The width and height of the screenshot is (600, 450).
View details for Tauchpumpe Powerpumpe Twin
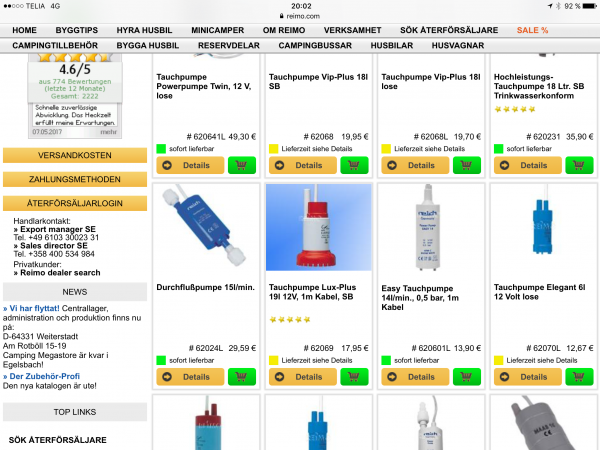click(189, 165)
